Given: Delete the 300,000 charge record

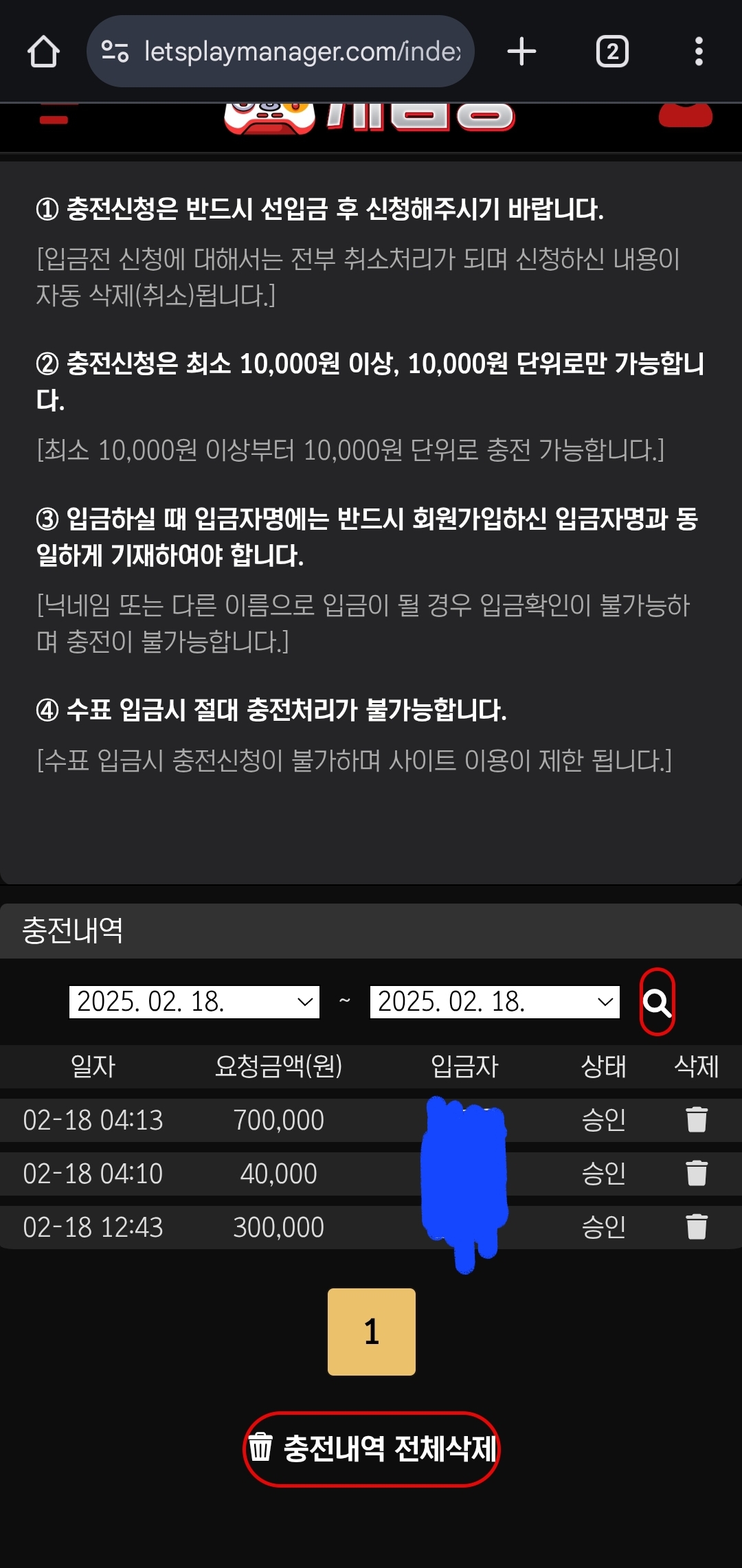Looking at the screenshot, I should pos(697,1227).
